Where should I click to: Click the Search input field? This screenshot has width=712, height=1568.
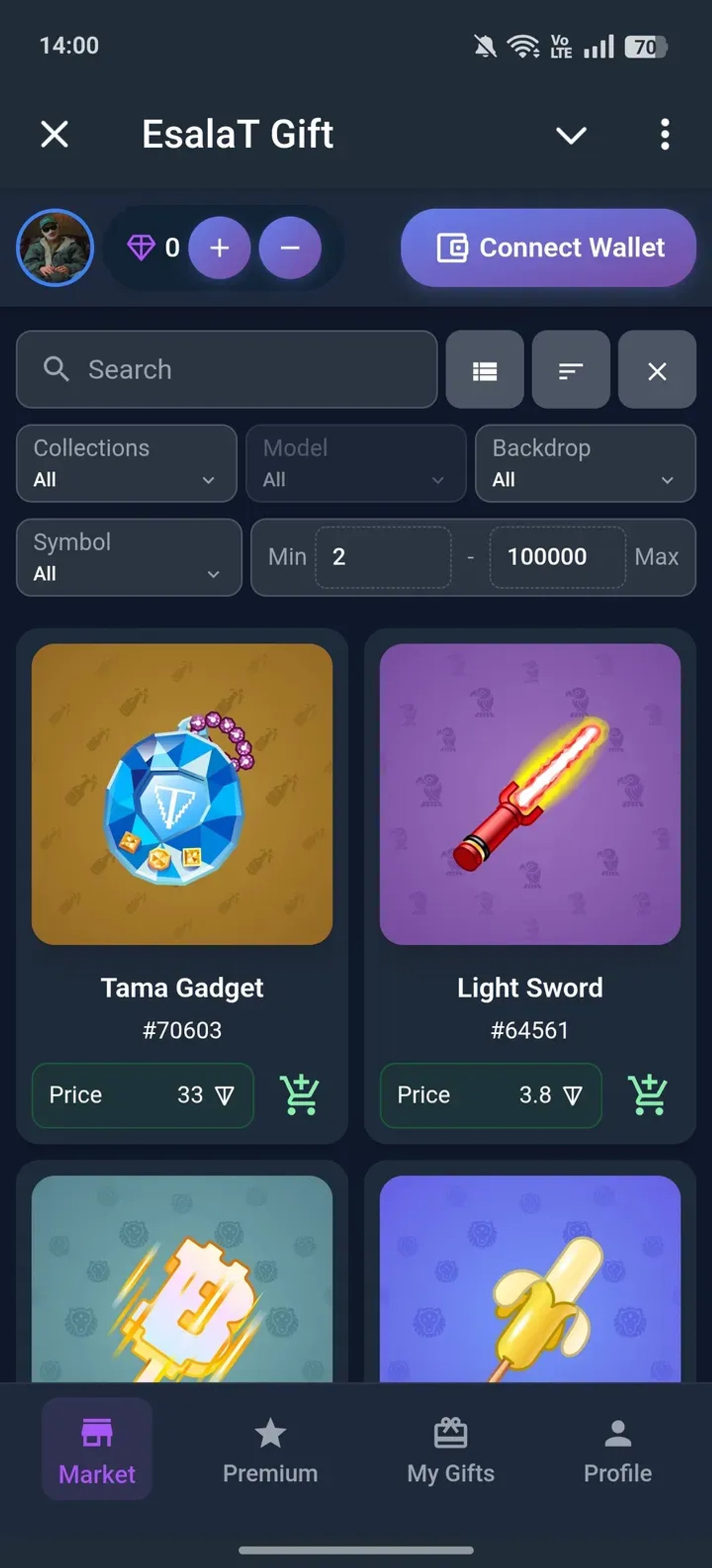226,370
